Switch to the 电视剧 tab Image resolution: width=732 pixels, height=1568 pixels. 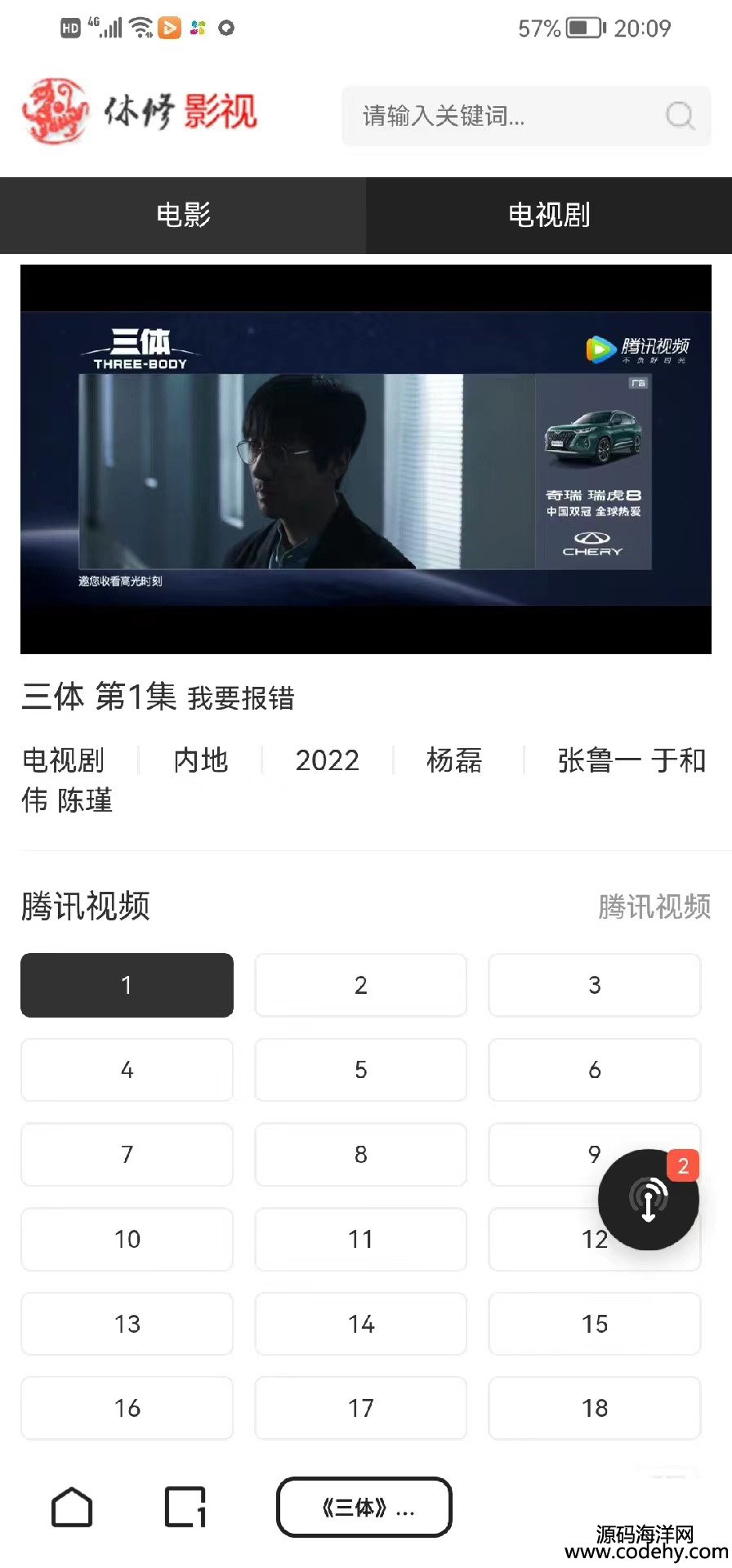tap(548, 215)
